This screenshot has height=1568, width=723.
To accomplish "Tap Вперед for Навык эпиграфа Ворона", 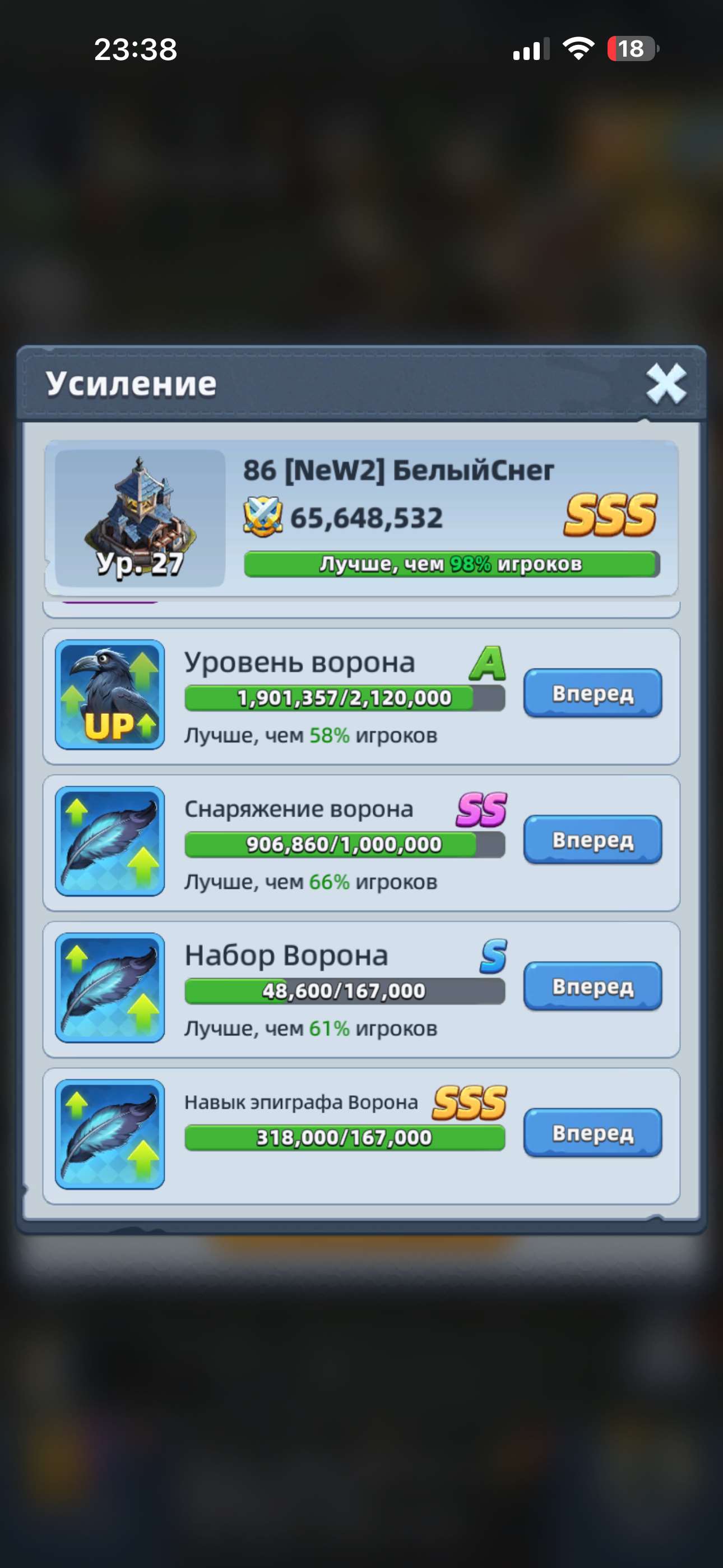I will click(593, 1133).
